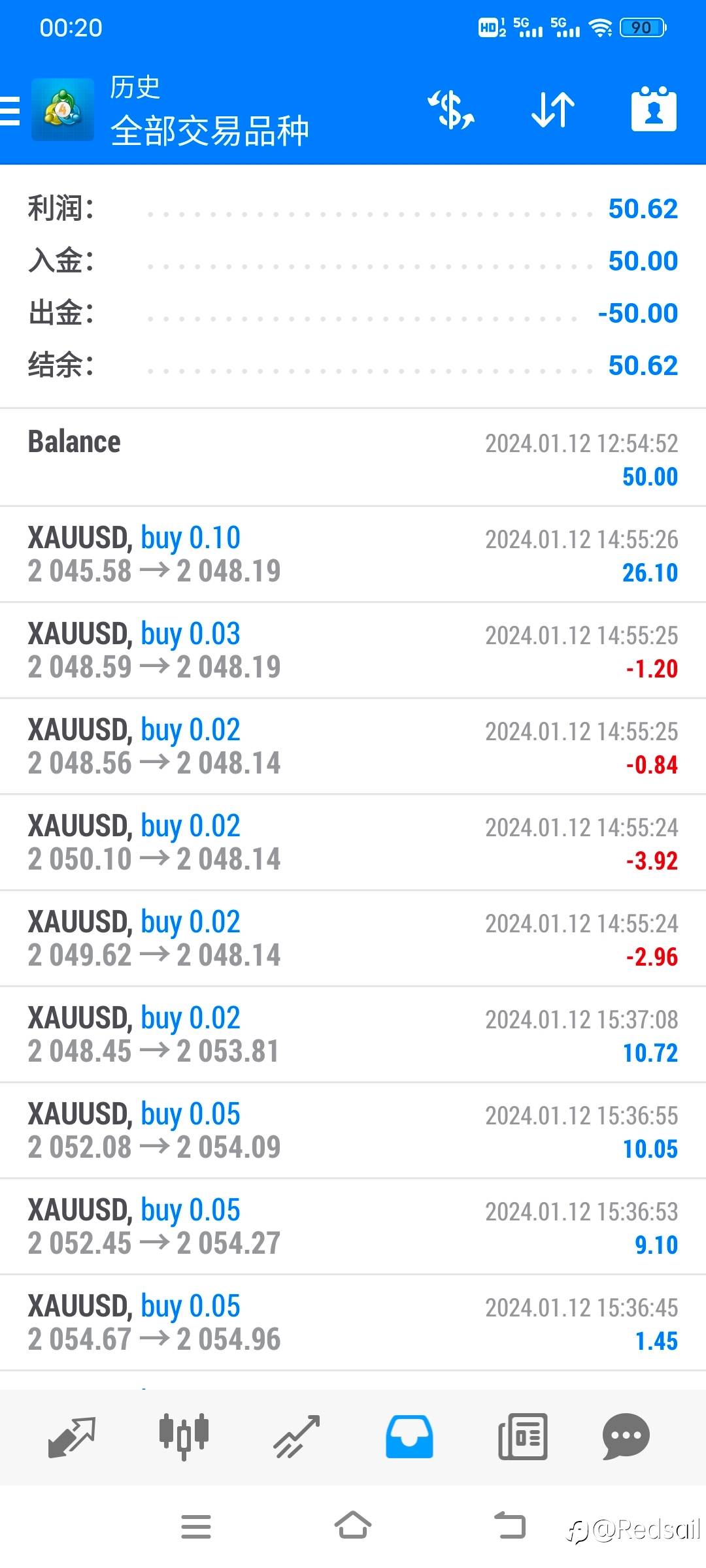Image resolution: width=706 pixels, height=1568 pixels.
Task: Open the trade with profit 10.72
Action: [353, 1034]
